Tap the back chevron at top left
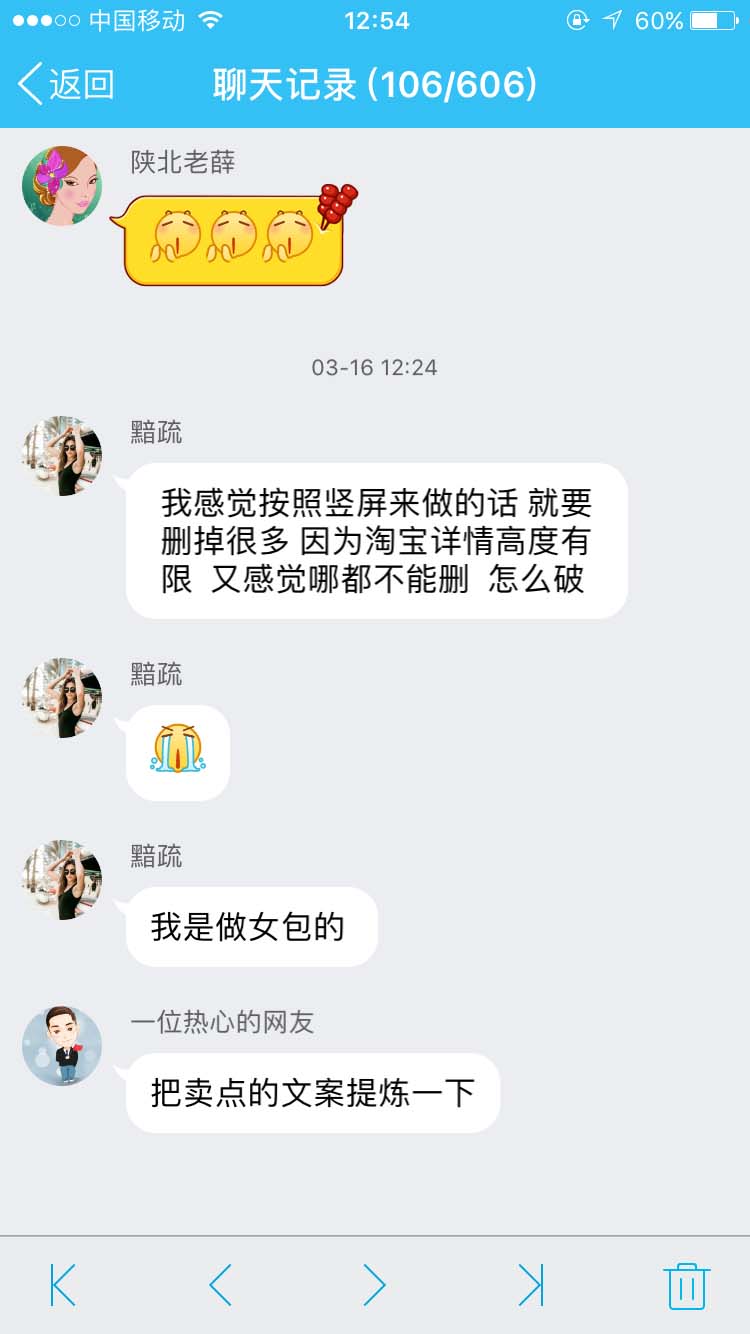Screen dimensions: 750x1334 tap(28, 86)
